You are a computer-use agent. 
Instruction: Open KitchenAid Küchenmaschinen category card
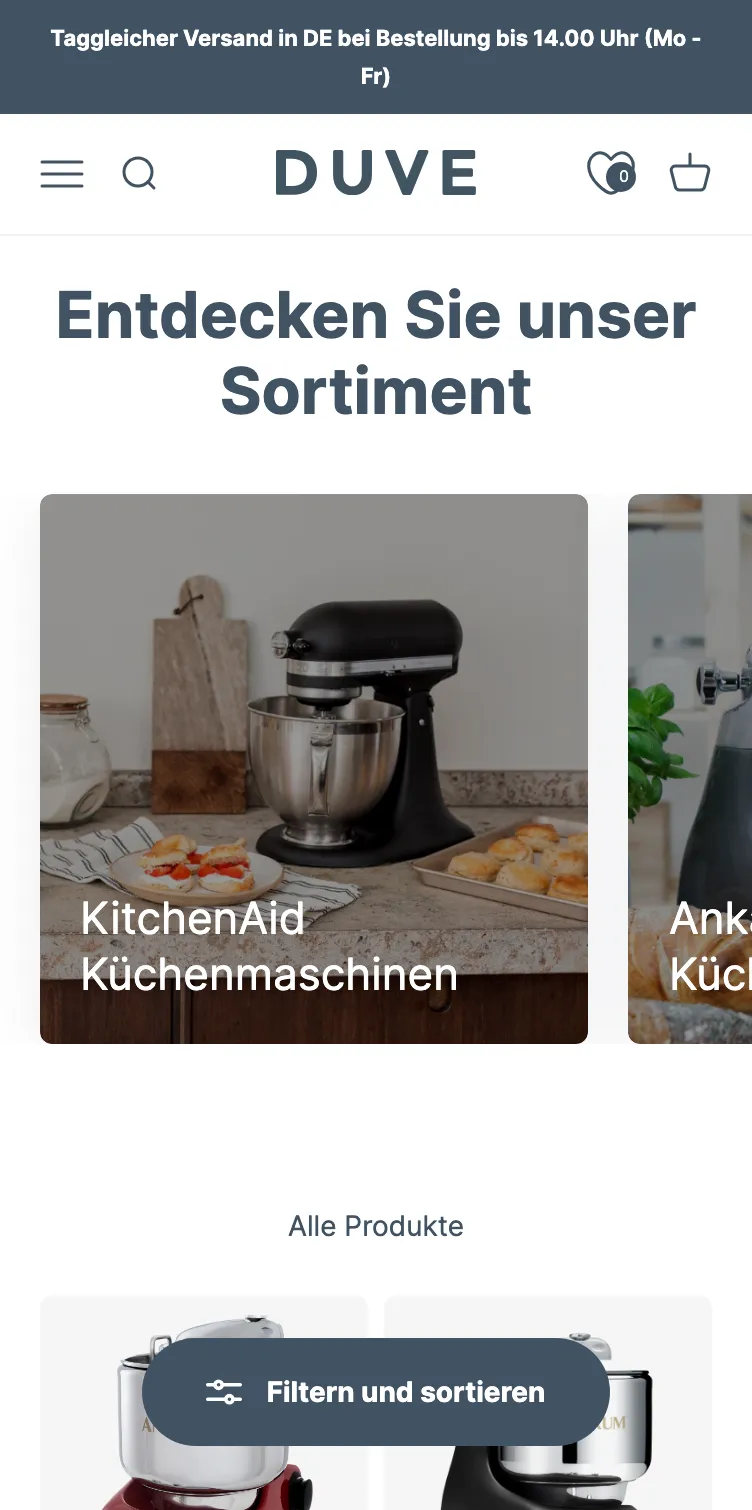tap(314, 769)
